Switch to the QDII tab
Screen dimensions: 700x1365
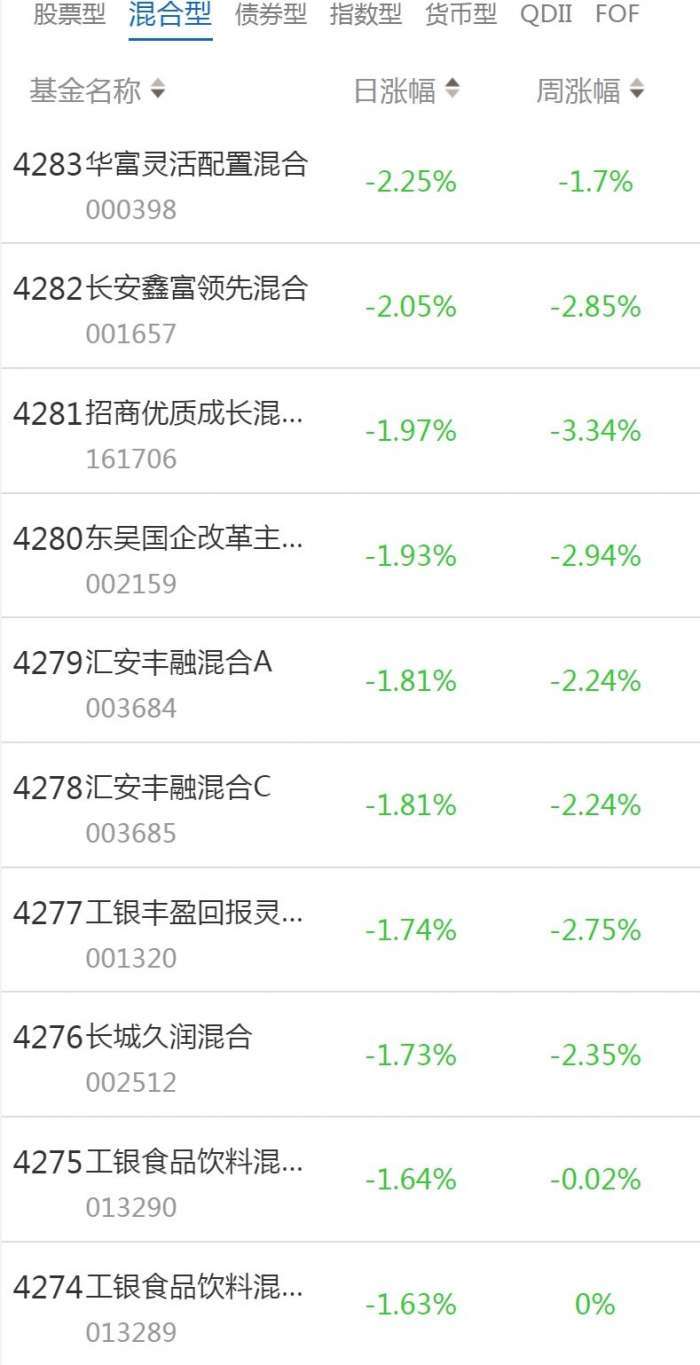tap(546, 15)
